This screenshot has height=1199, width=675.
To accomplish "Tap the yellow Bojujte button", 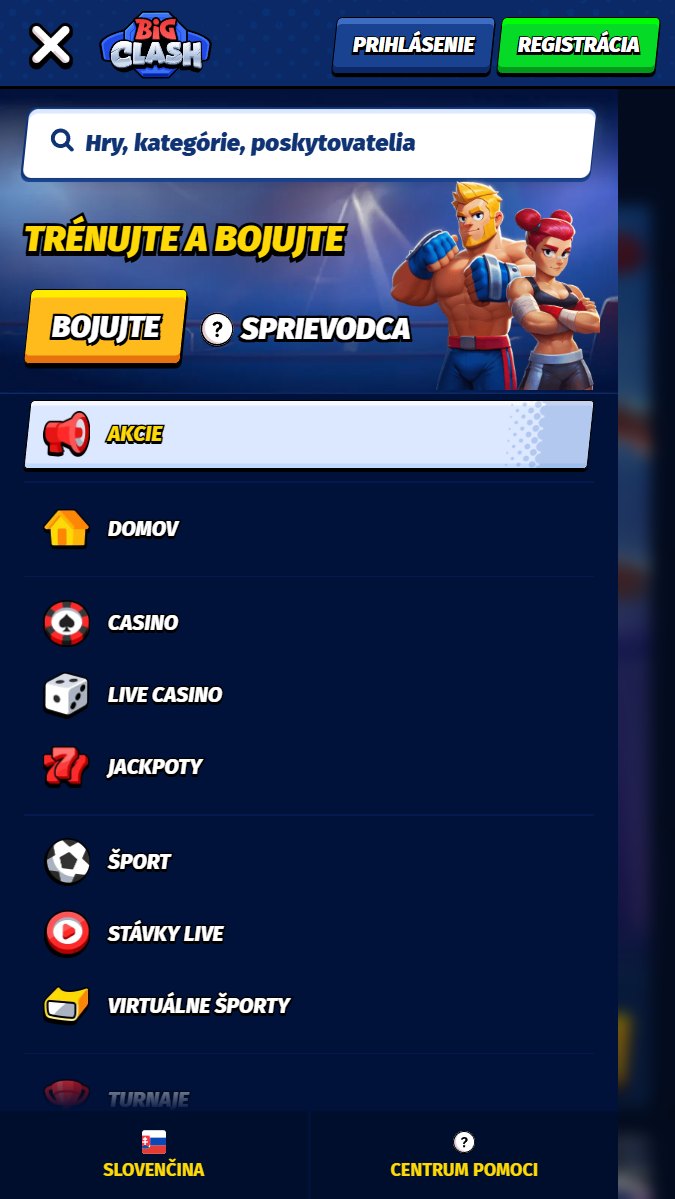I will (x=106, y=327).
